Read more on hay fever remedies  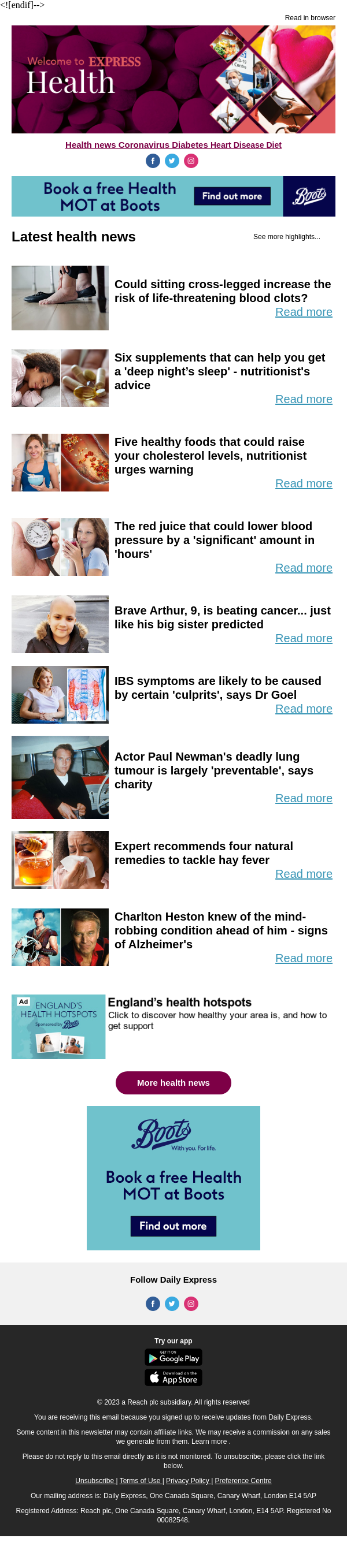tap(303, 874)
